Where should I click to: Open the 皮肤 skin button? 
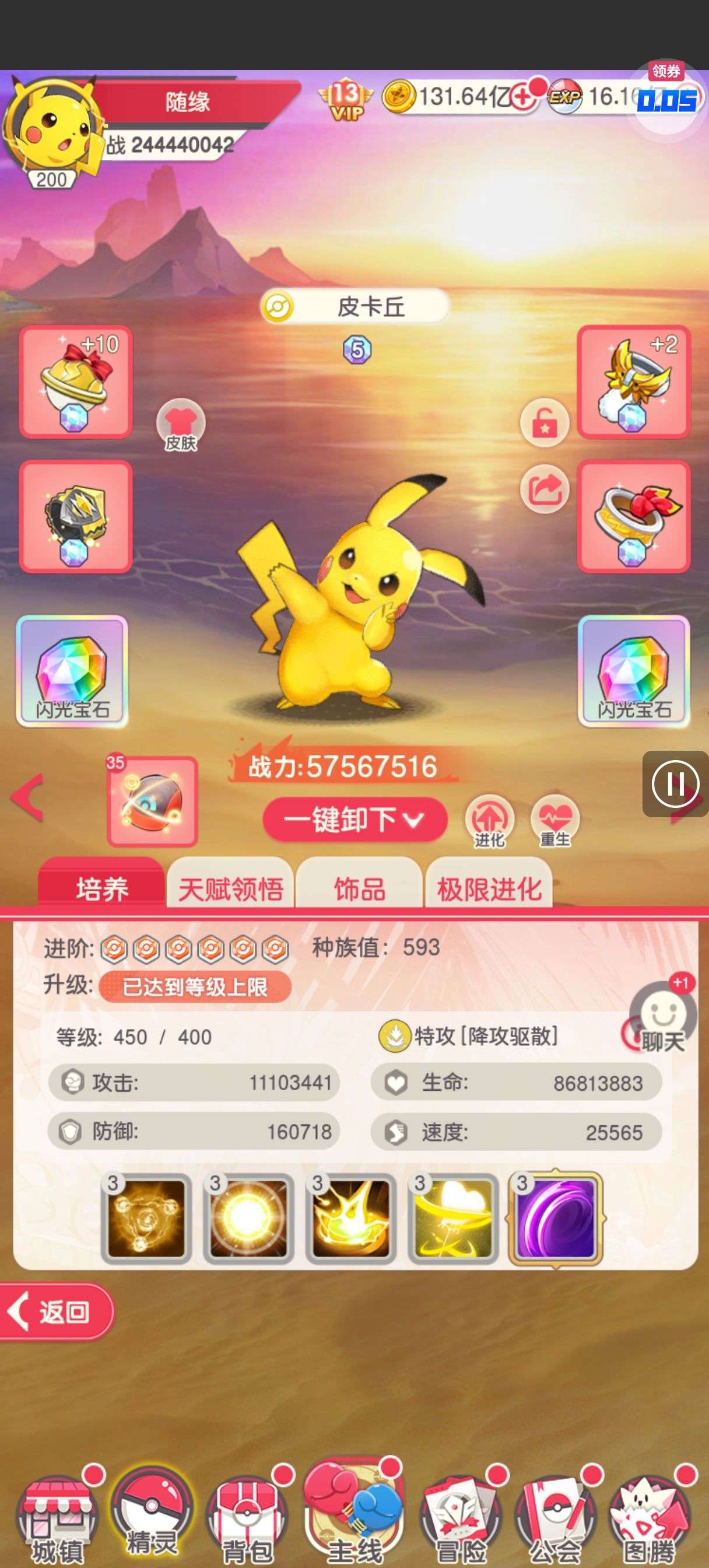[181, 425]
